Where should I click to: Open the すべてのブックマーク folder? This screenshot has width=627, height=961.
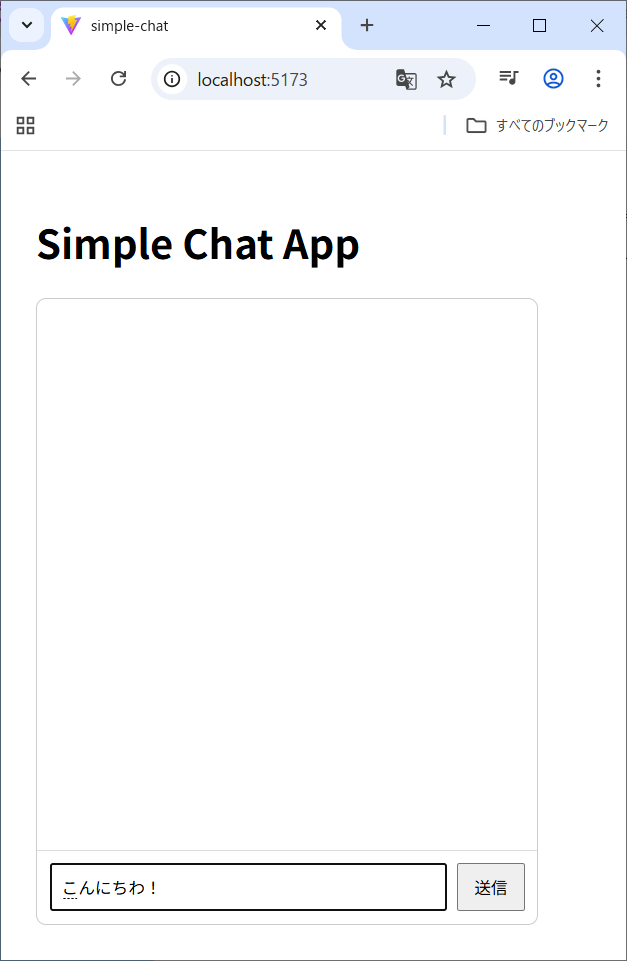coord(537,125)
